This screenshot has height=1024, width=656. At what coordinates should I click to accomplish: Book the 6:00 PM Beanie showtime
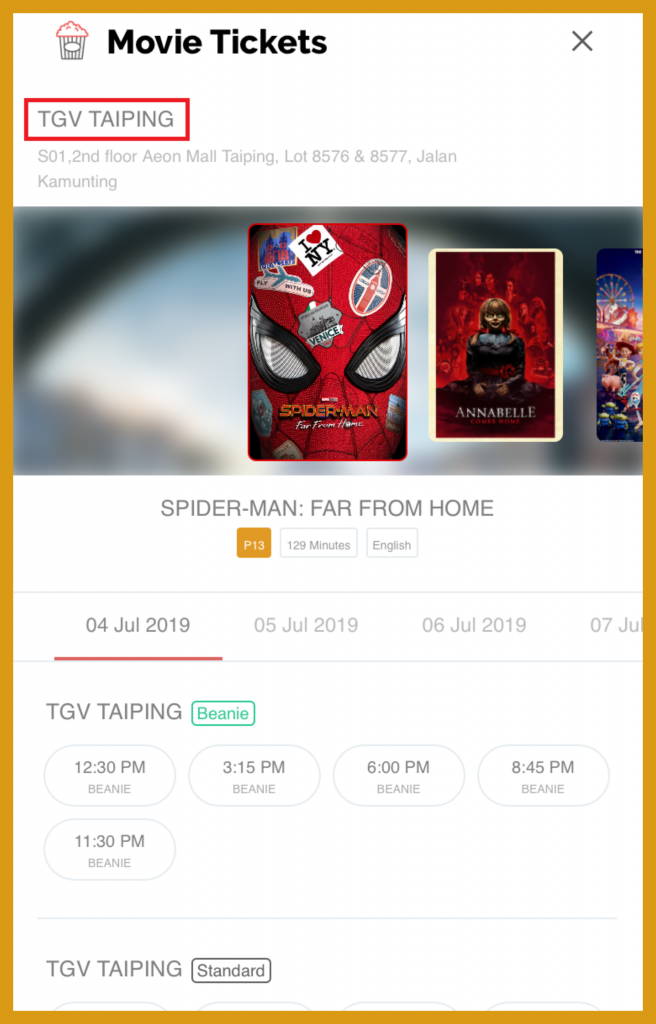click(398, 776)
